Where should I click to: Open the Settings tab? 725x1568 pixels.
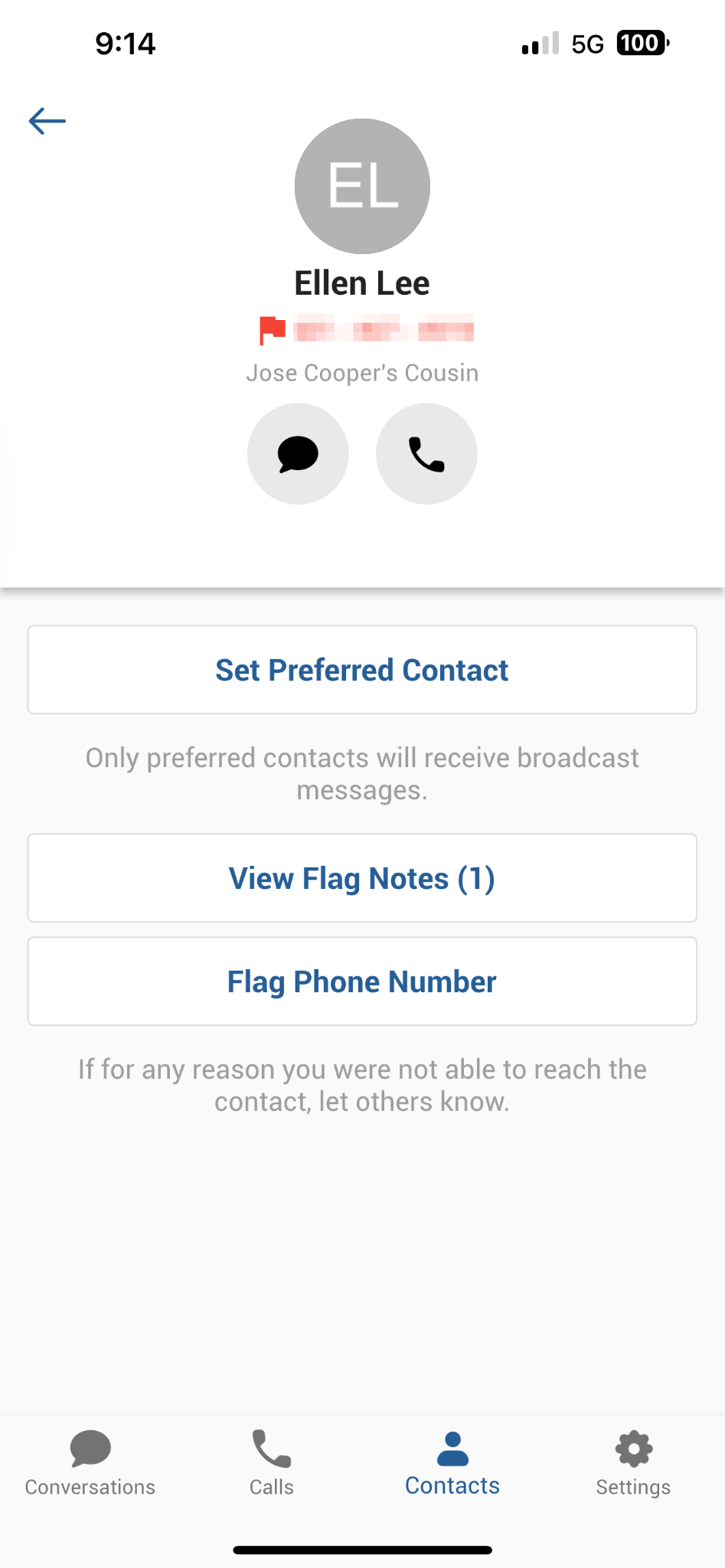(634, 1463)
